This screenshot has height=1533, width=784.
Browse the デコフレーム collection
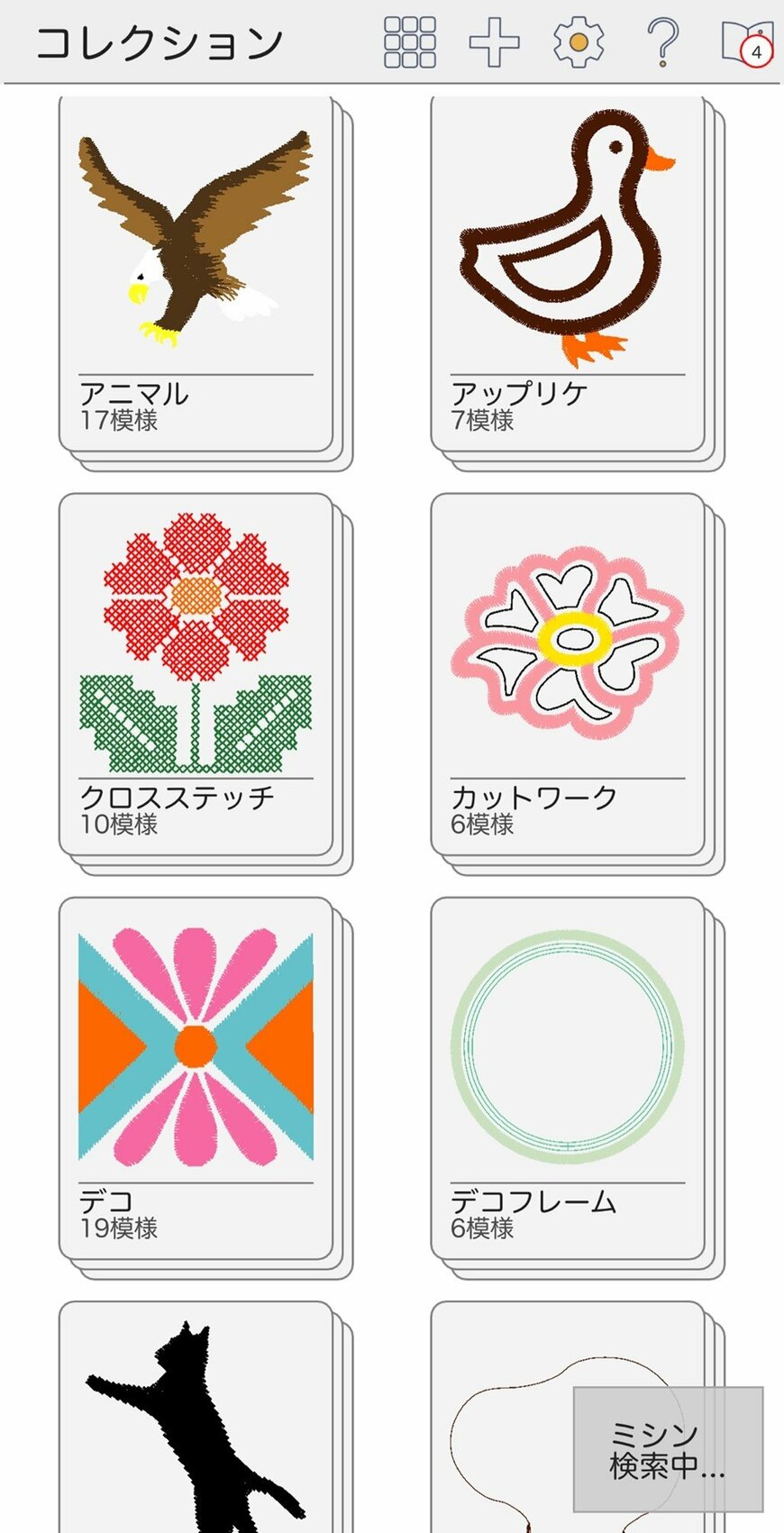tap(568, 1080)
